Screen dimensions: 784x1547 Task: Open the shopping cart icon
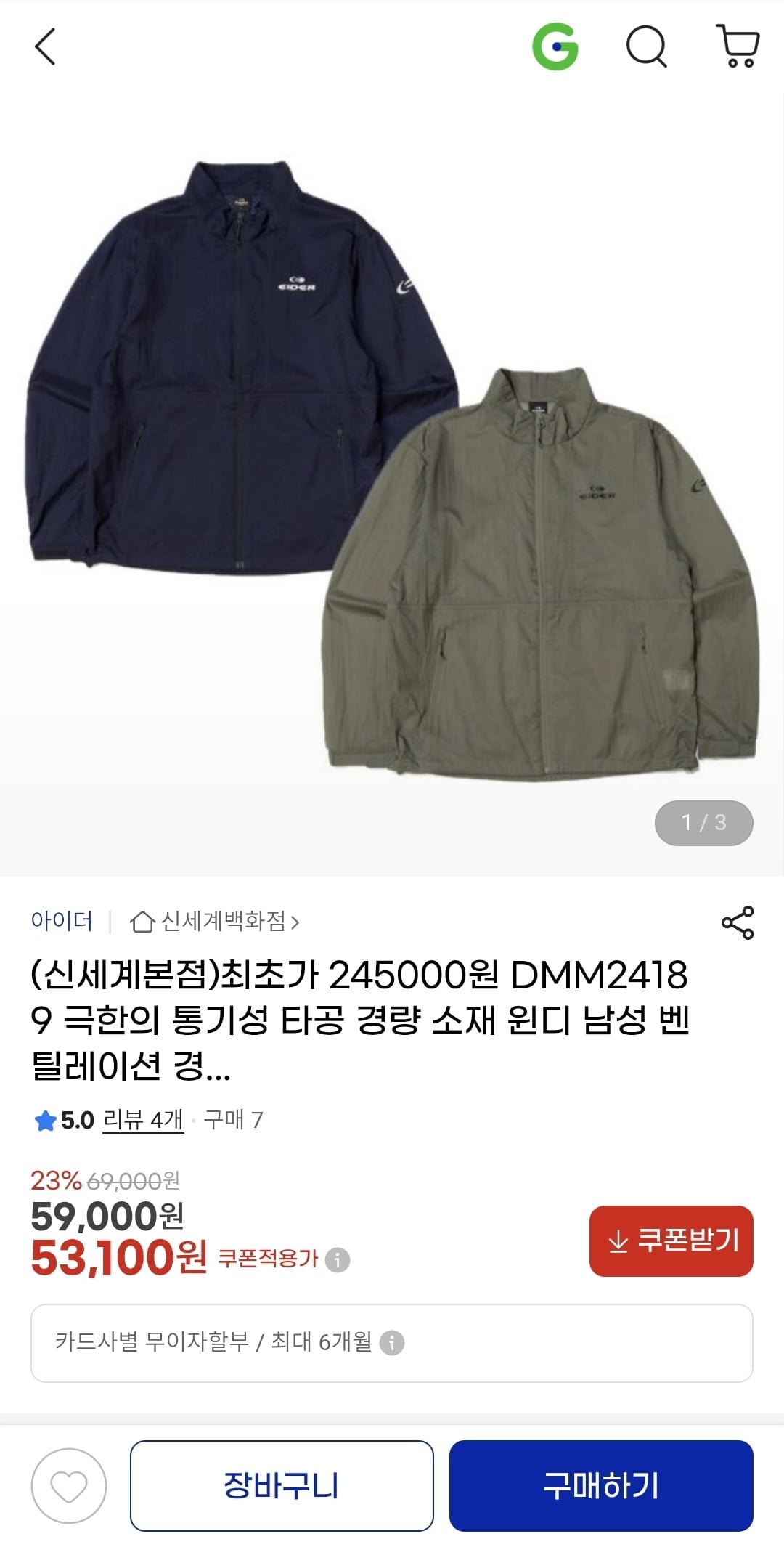[738, 47]
